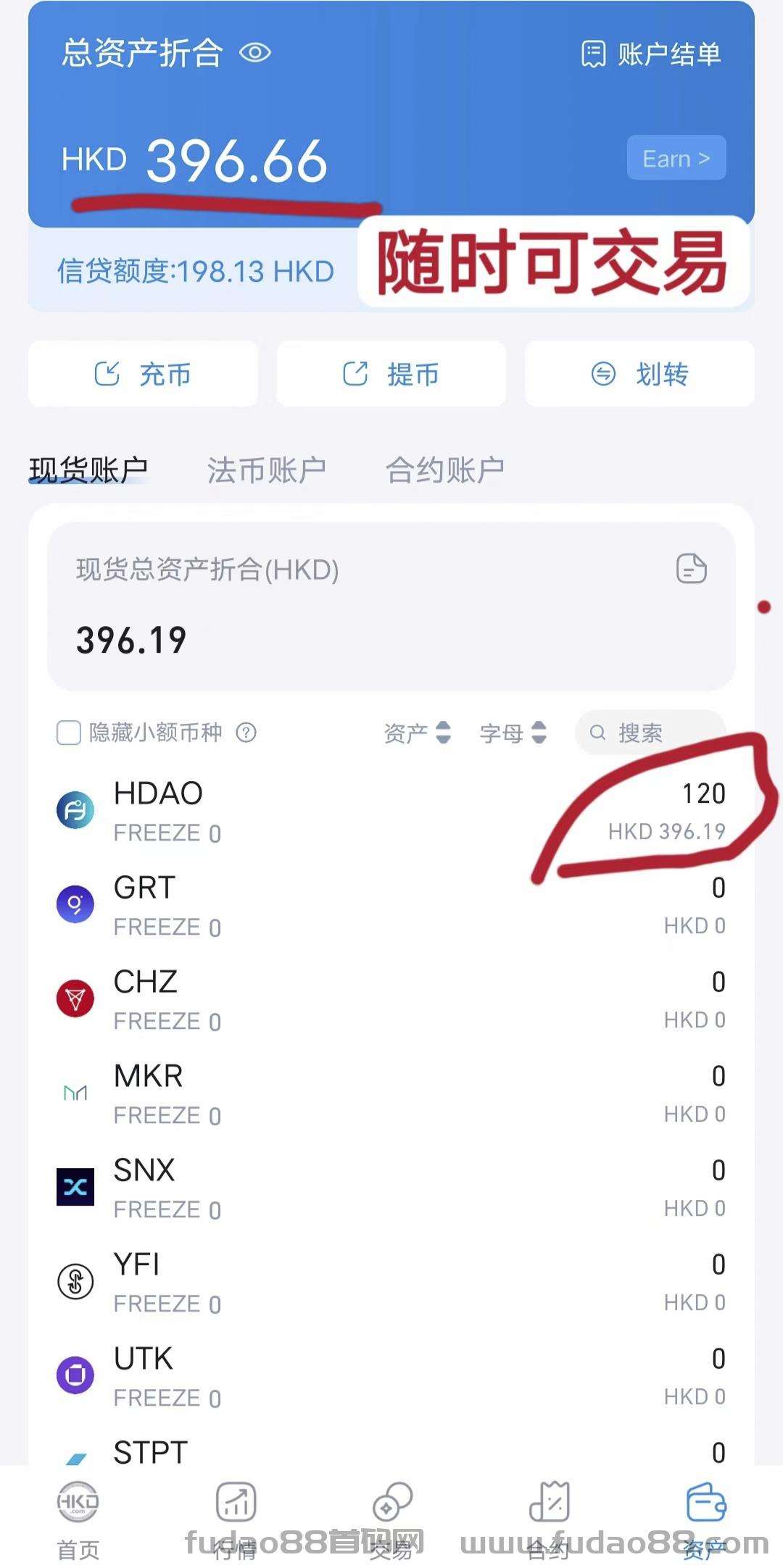Open HDAO asset row
The image size is (783, 1568).
point(391,812)
